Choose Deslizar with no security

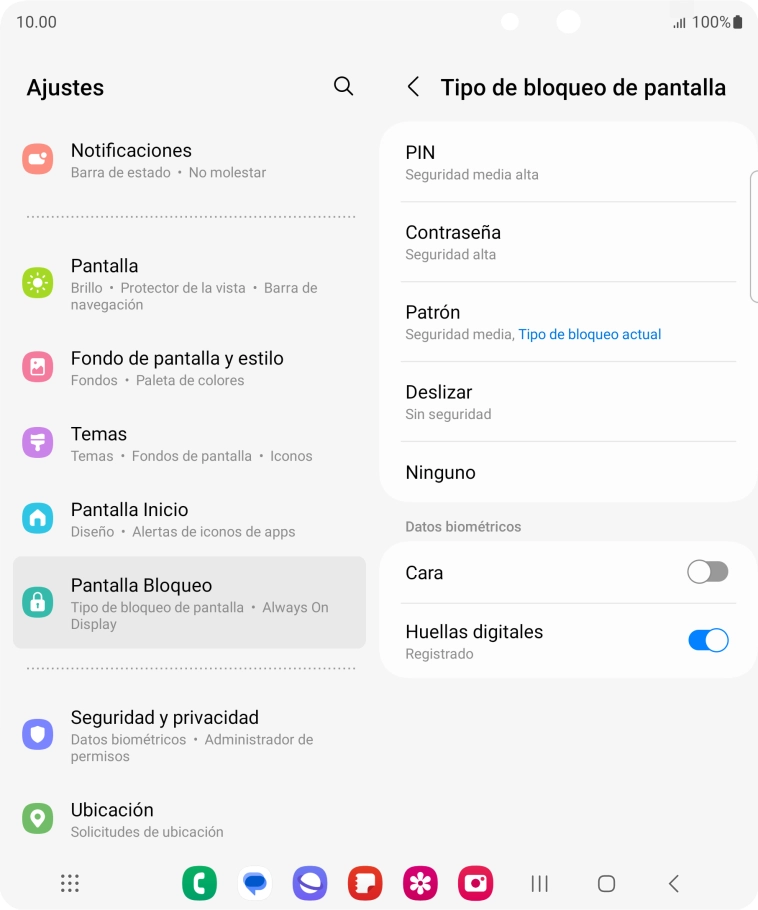click(x=567, y=402)
